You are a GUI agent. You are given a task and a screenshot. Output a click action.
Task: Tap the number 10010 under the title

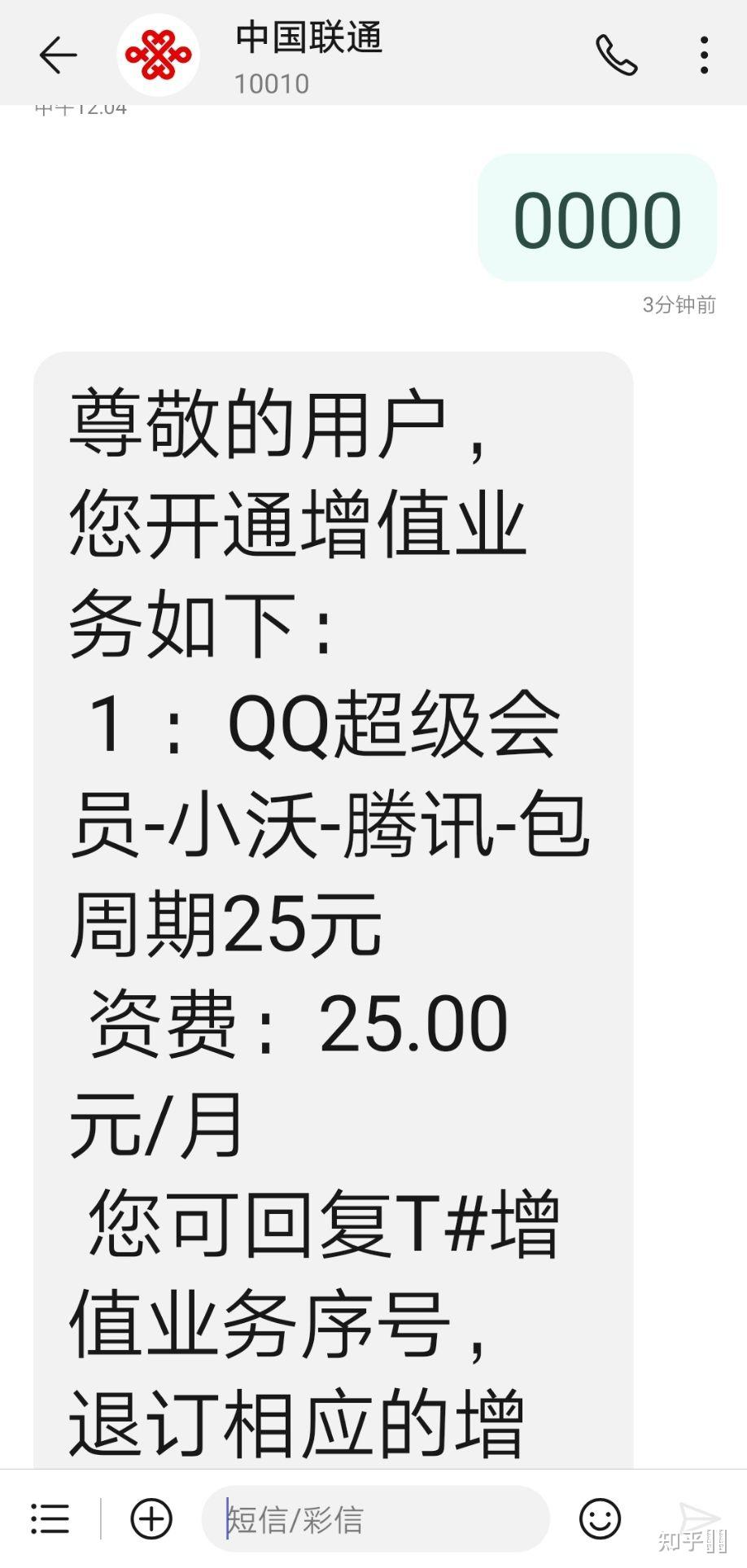pos(271,82)
